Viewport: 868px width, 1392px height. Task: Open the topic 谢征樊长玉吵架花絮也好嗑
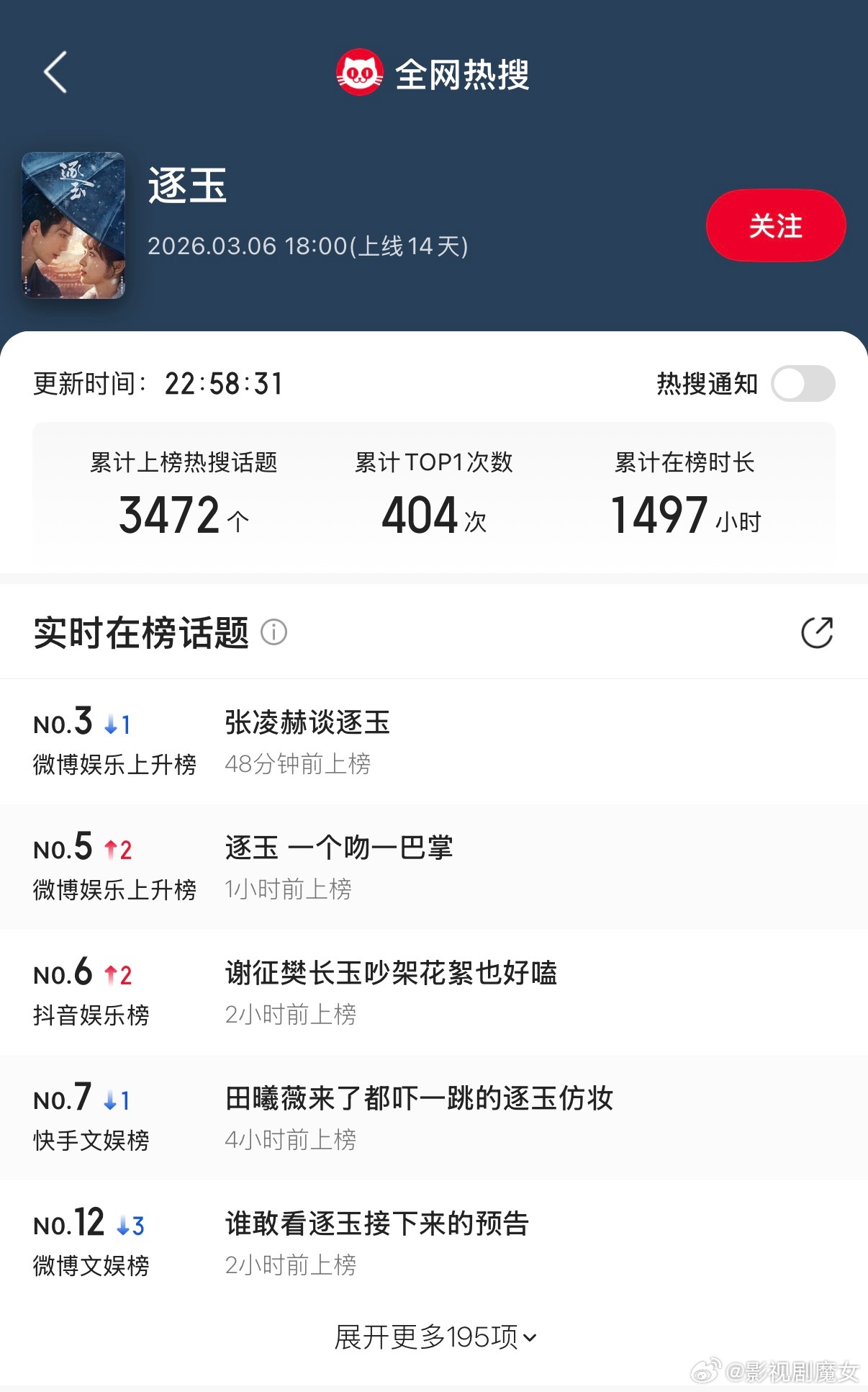pos(392,973)
